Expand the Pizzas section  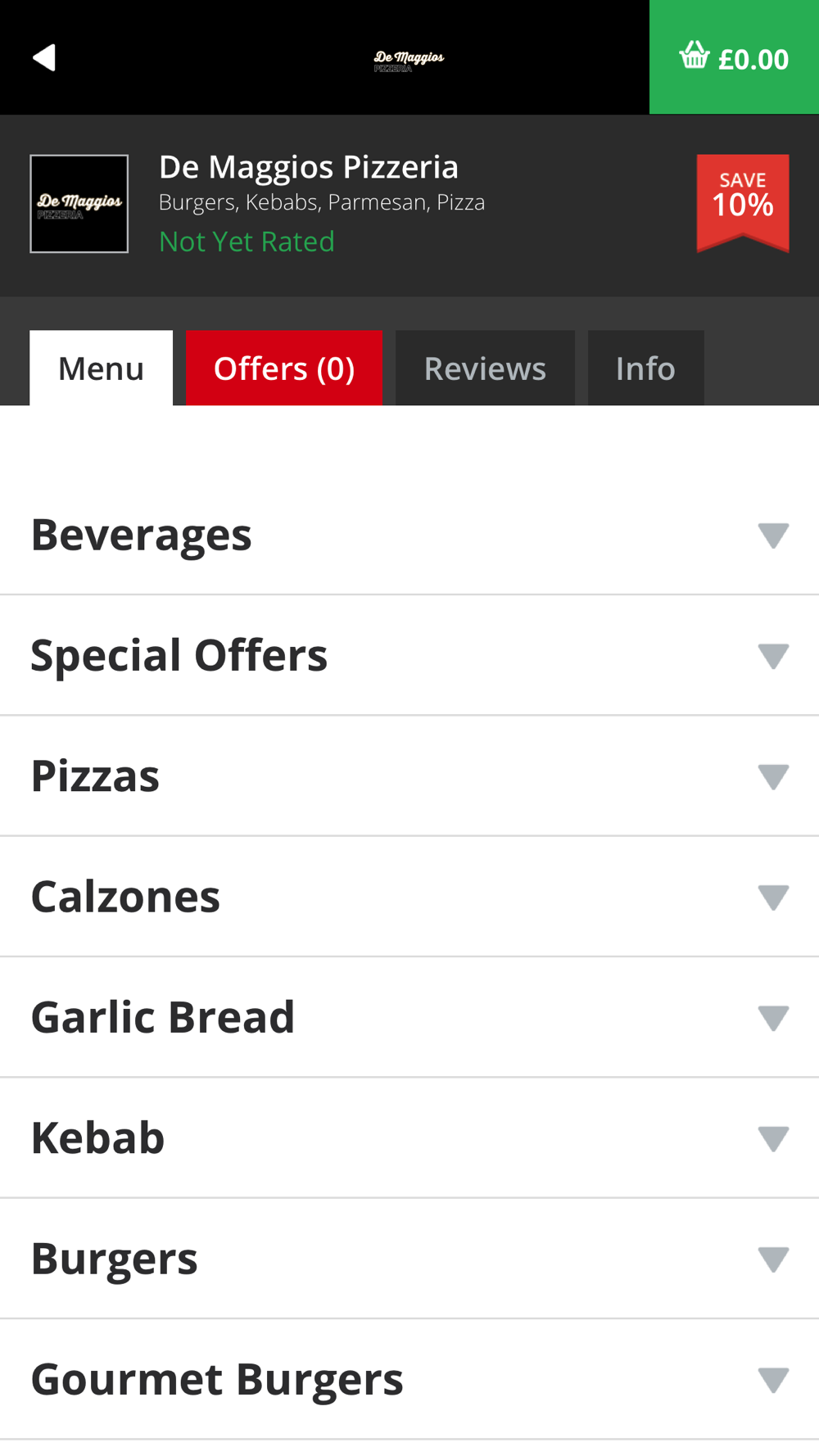click(x=409, y=775)
